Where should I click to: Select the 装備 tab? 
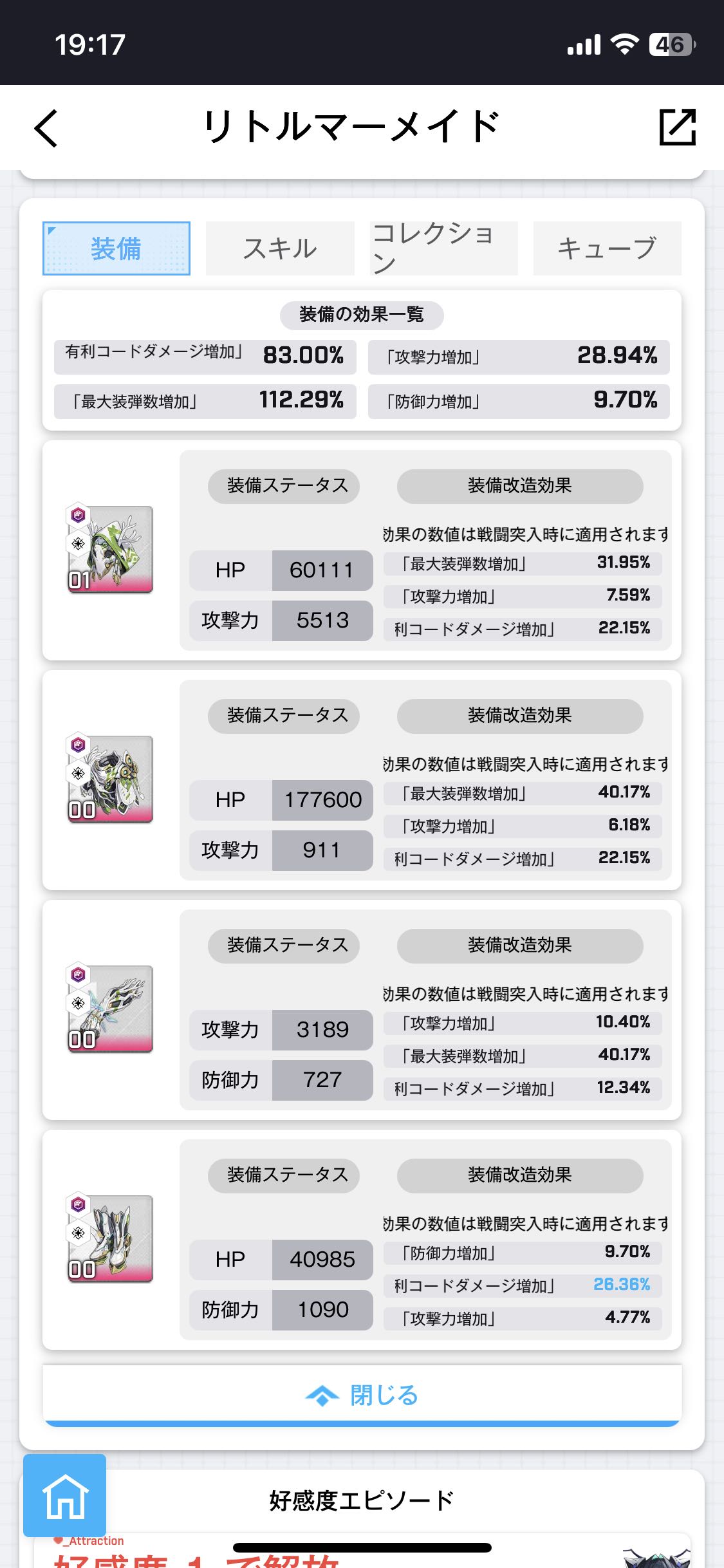tap(116, 248)
